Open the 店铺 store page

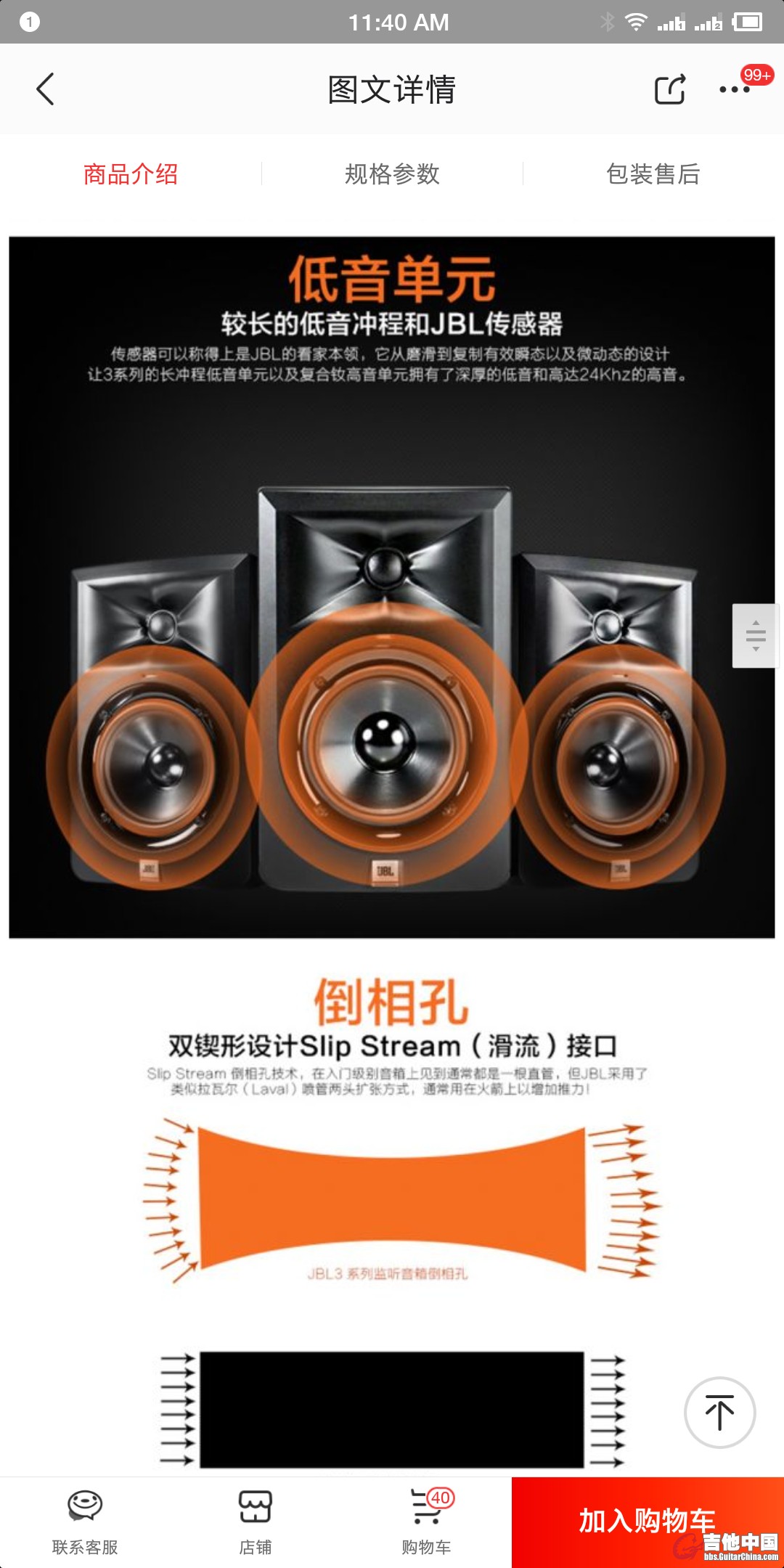256,1522
